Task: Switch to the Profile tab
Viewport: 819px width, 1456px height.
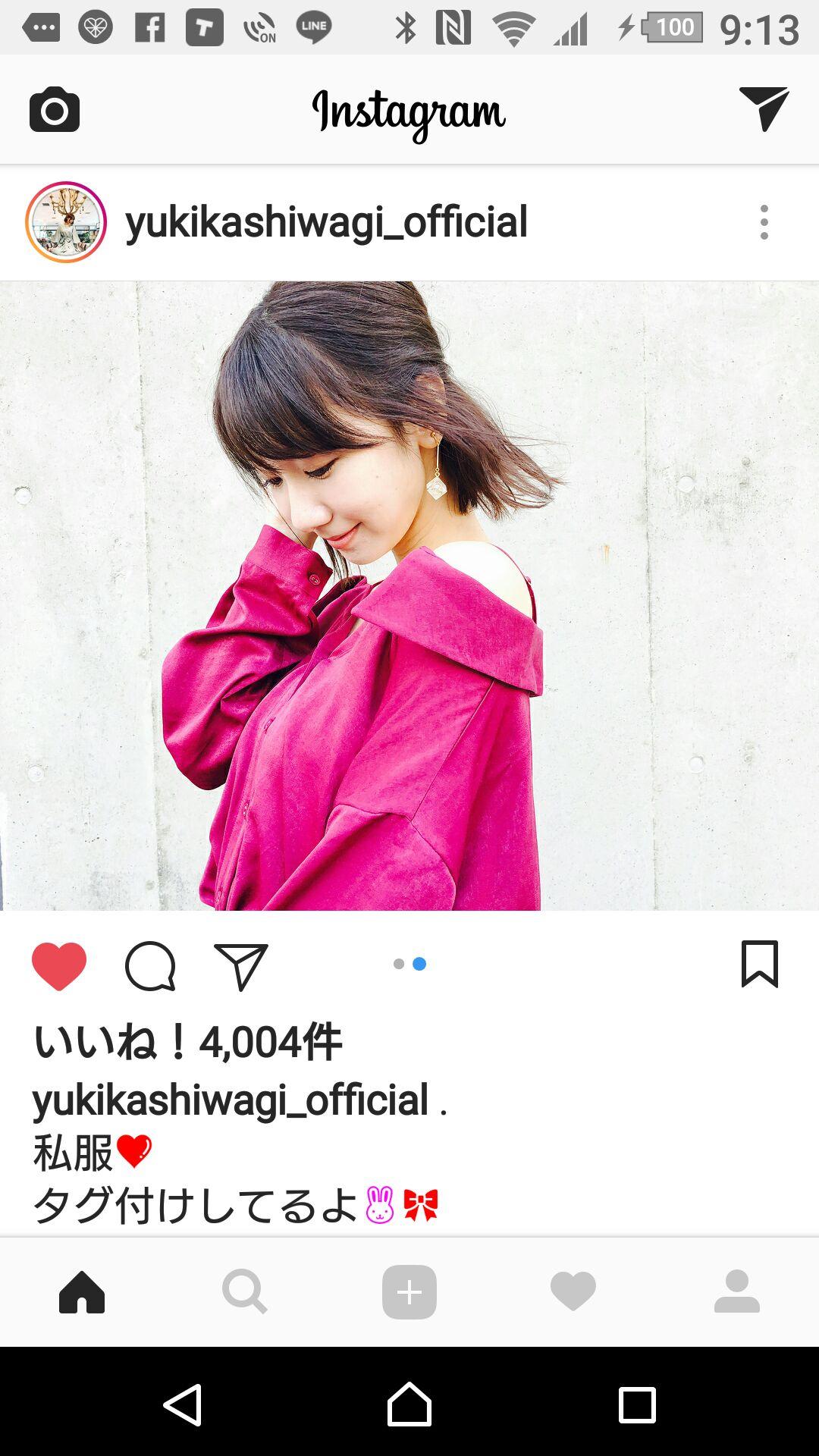Action: click(736, 1291)
